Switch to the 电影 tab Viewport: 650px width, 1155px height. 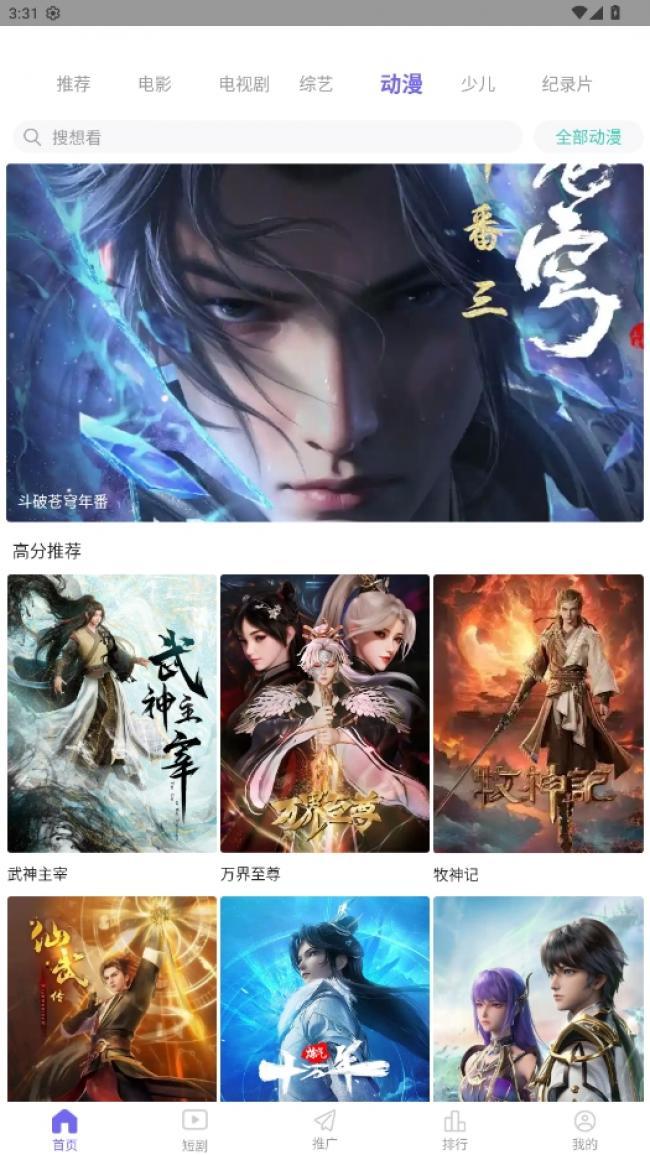[155, 84]
